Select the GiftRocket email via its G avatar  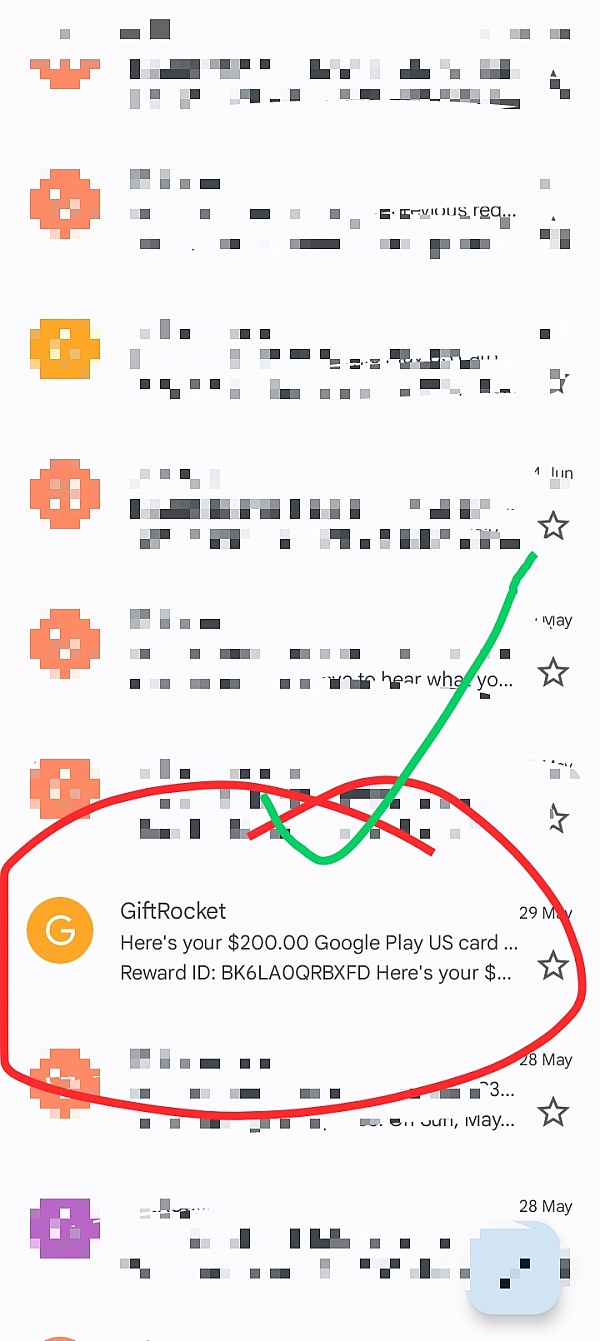pyautogui.click(x=60, y=930)
